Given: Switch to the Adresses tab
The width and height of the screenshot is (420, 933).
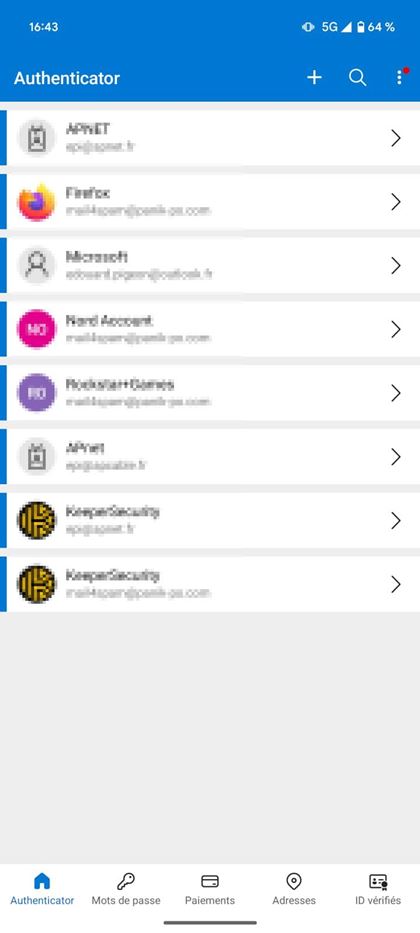Looking at the screenshot, I should coord(294,889).
